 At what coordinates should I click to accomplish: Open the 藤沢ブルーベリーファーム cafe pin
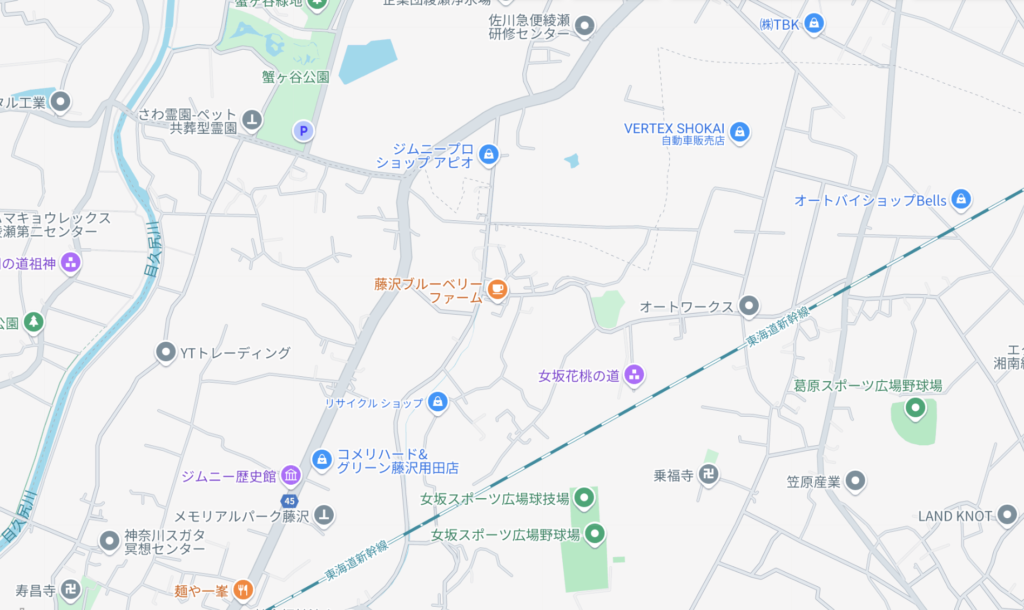pyautogui.click(x=497, y=290)
